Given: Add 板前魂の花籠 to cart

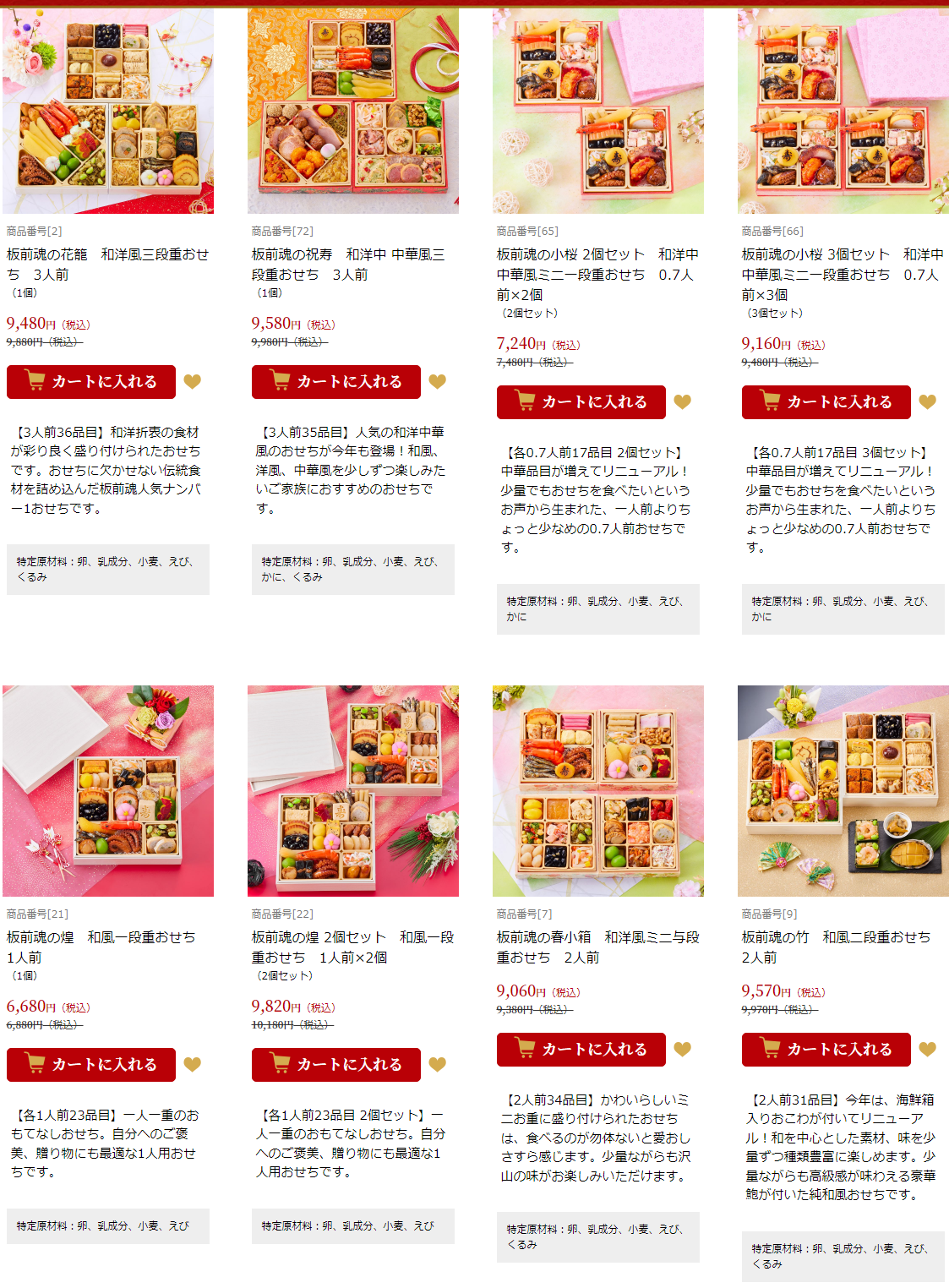Looking at the screenshot, I should (x=91, y=382).
